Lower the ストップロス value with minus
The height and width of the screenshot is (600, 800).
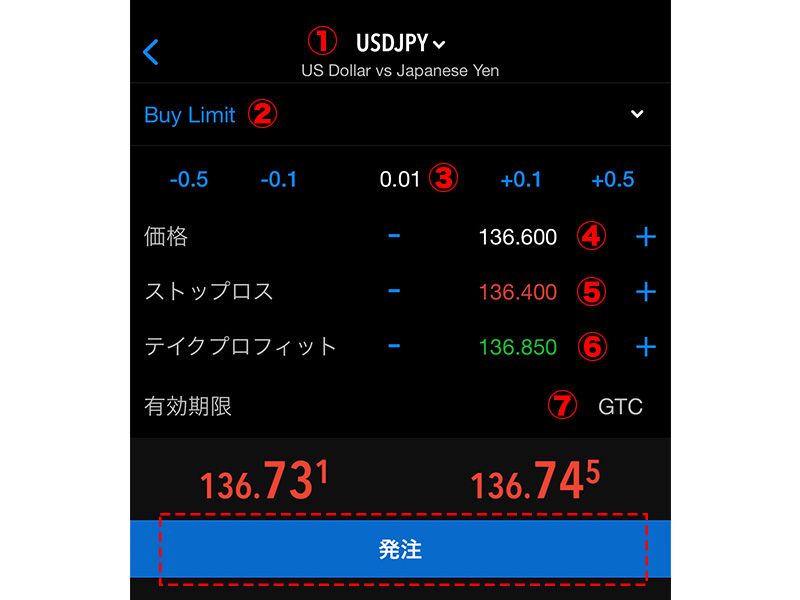(394, 291)
